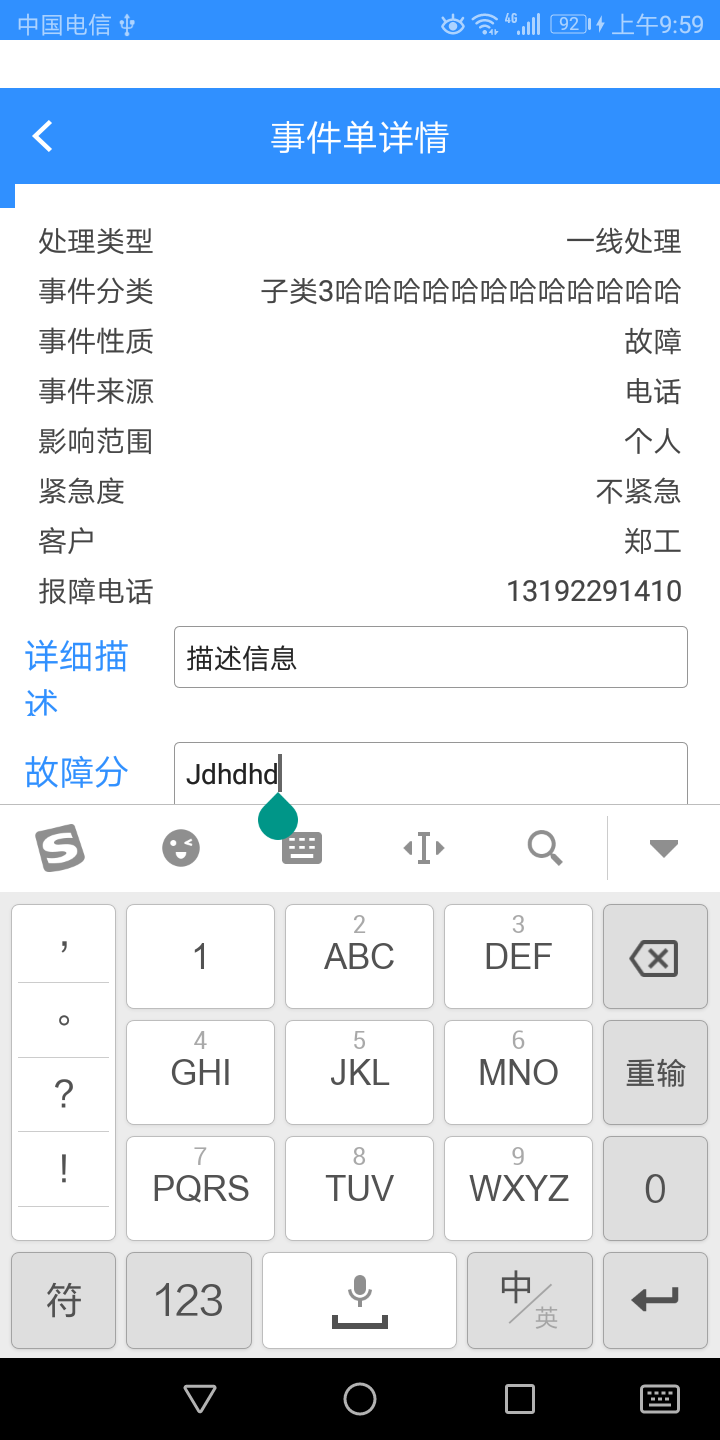This screenshot has width=720, height=1440.
Task: Open keyboard search with the magnifier icon
Action: [x=544, y=847]
